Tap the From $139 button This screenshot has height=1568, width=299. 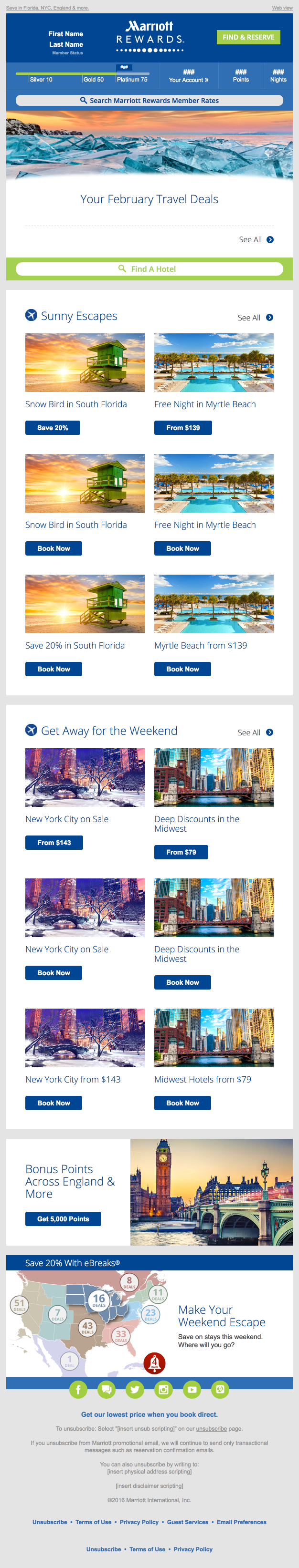(182, 428)
